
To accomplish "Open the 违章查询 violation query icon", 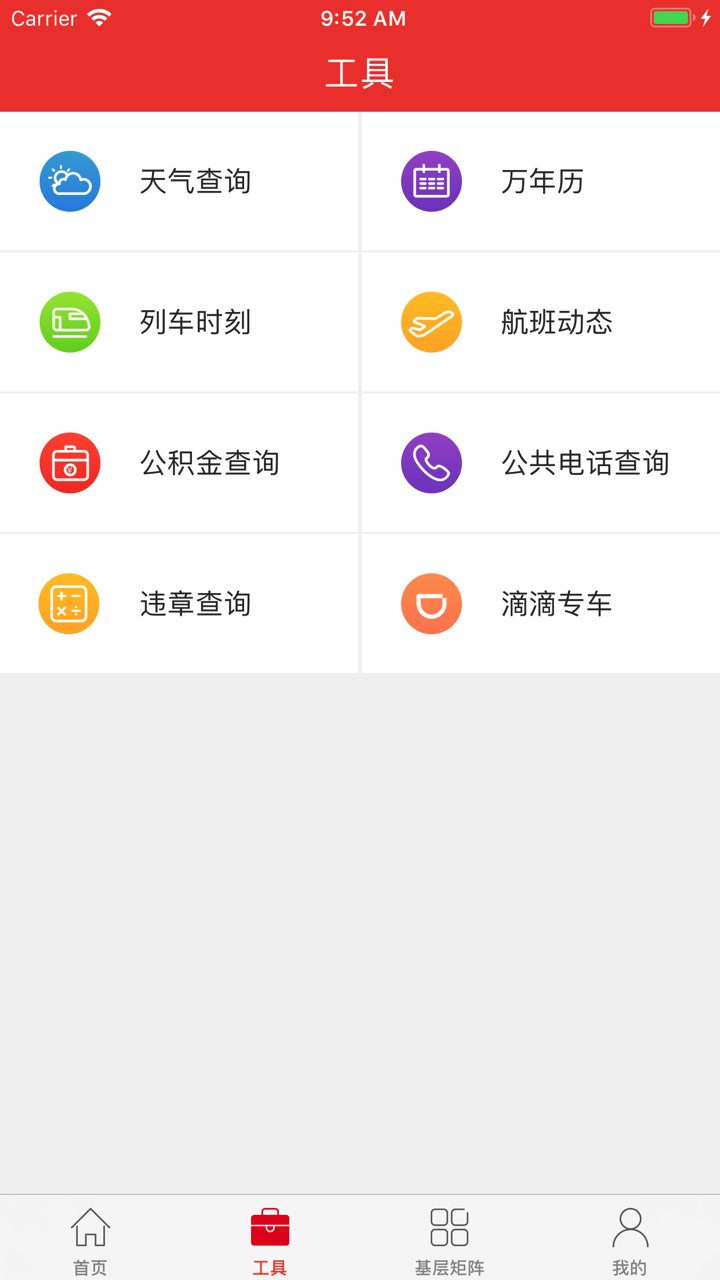I will [x=69, y=604].
